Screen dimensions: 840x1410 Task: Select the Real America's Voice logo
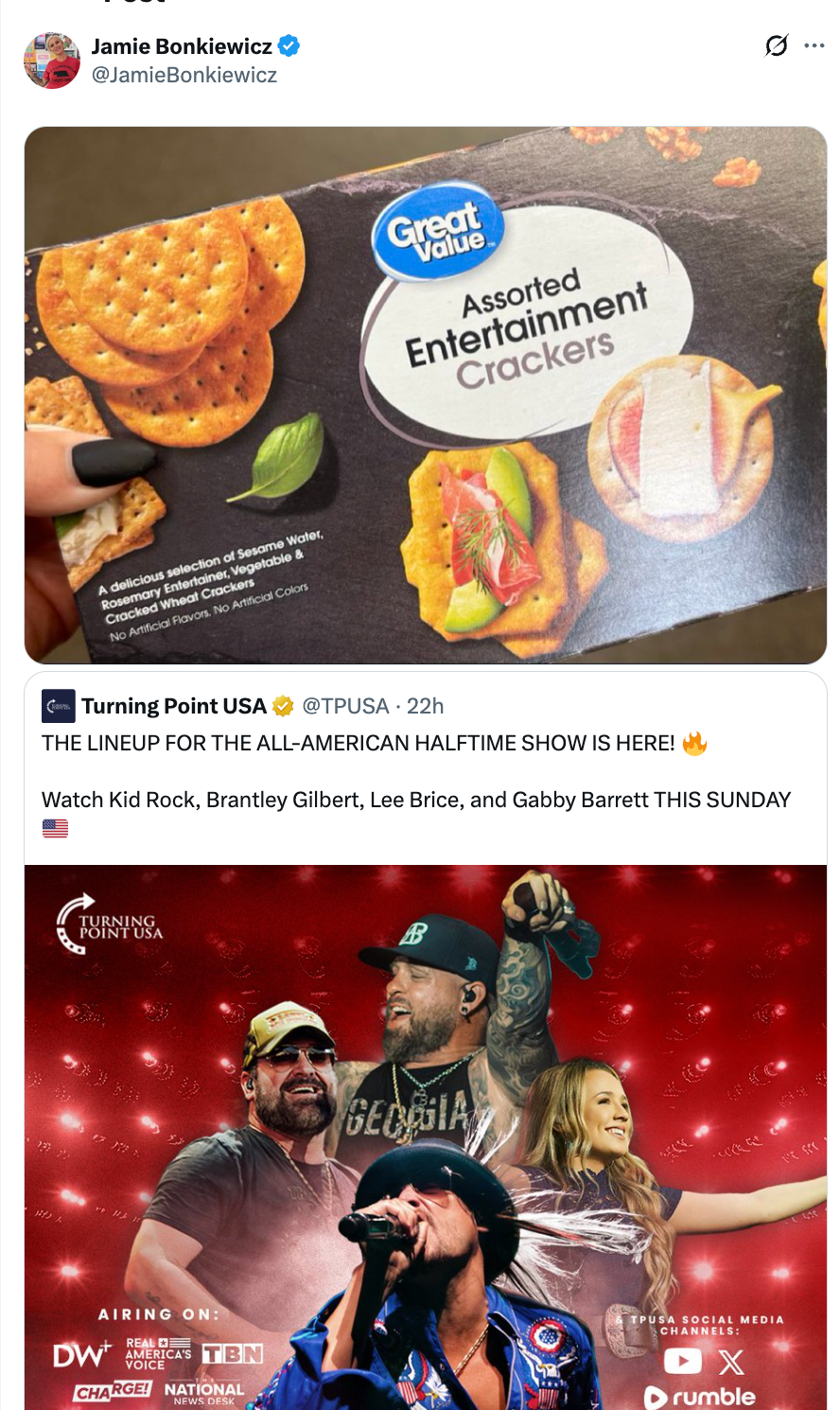point(155,1353)
